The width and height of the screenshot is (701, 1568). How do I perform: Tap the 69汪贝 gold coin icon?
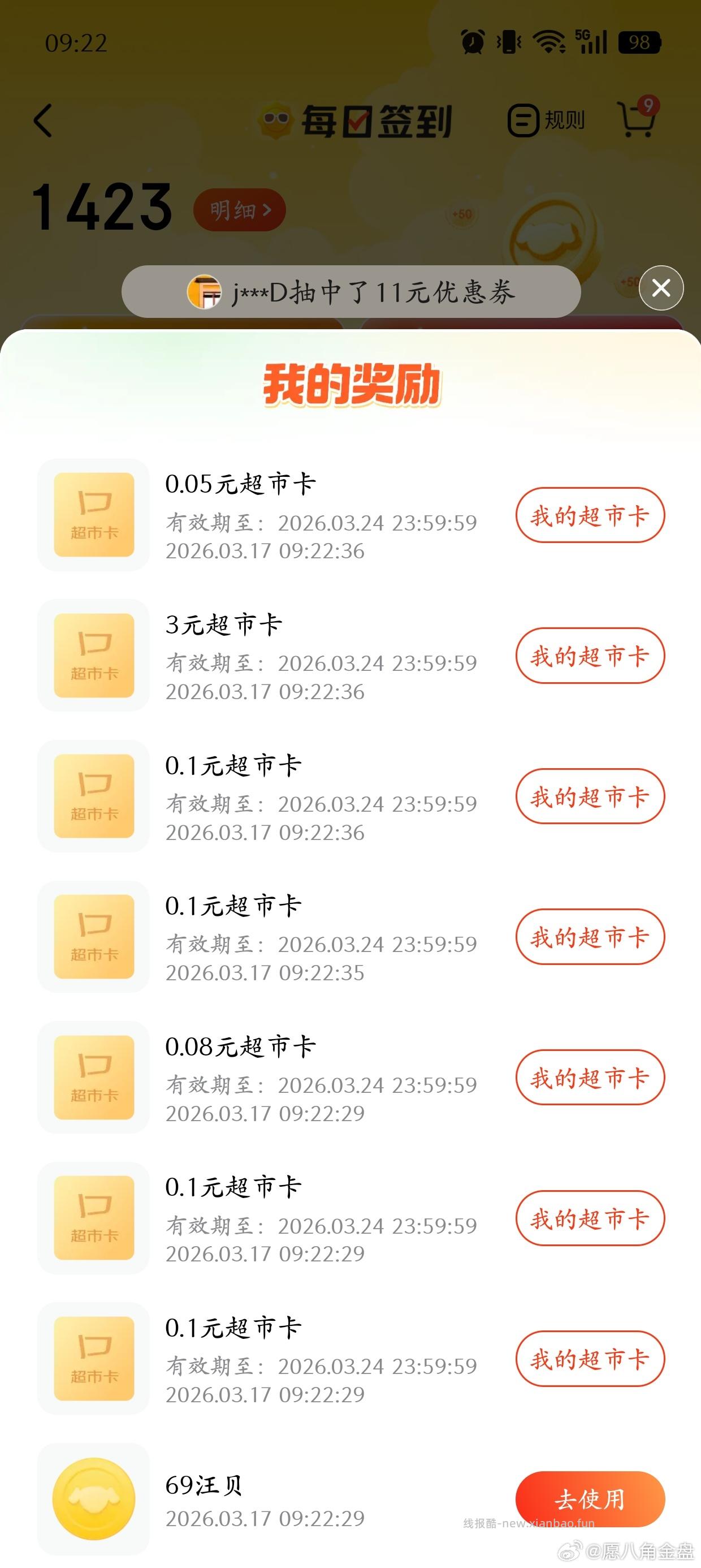point(94,1499)
